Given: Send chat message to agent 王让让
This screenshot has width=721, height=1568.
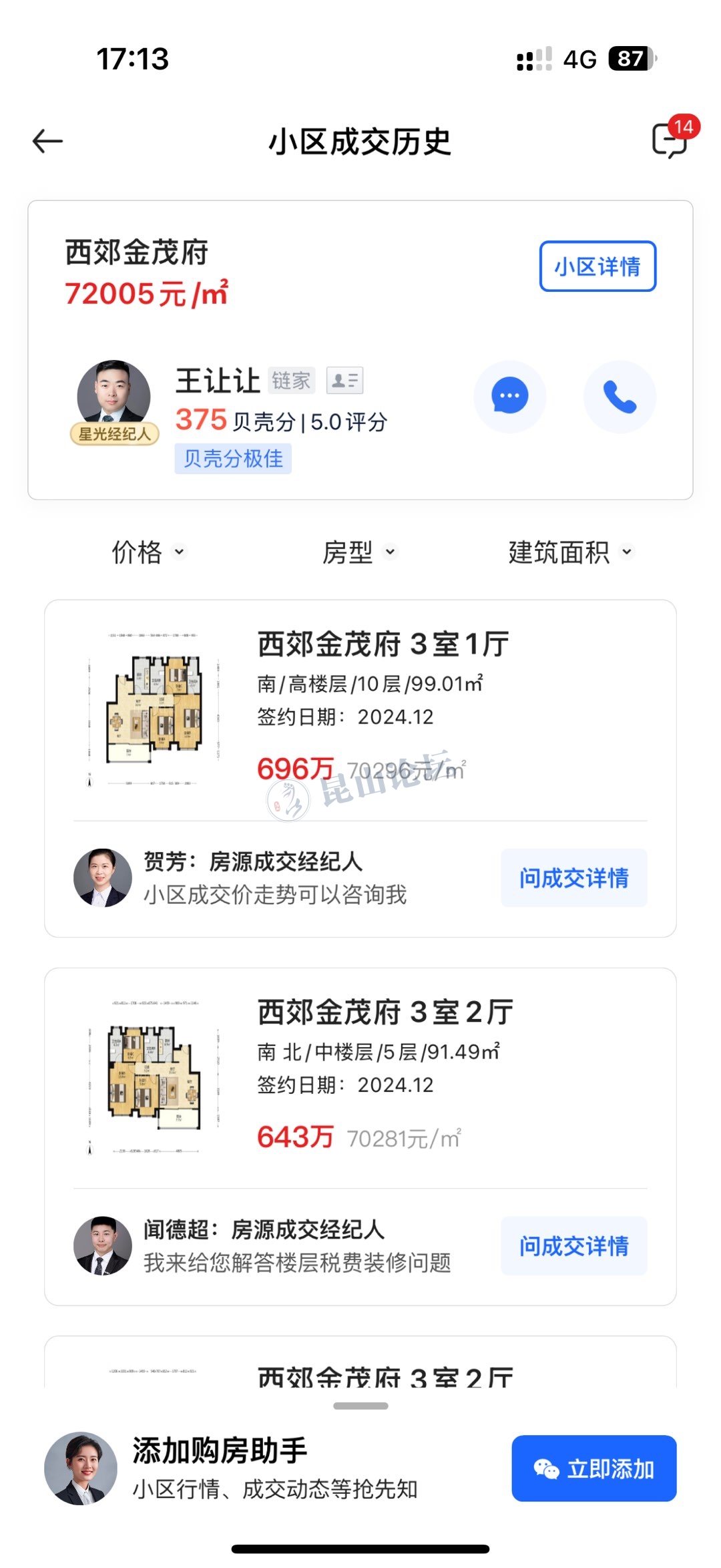Looking at the screenshot, I should tap(510, 397).
